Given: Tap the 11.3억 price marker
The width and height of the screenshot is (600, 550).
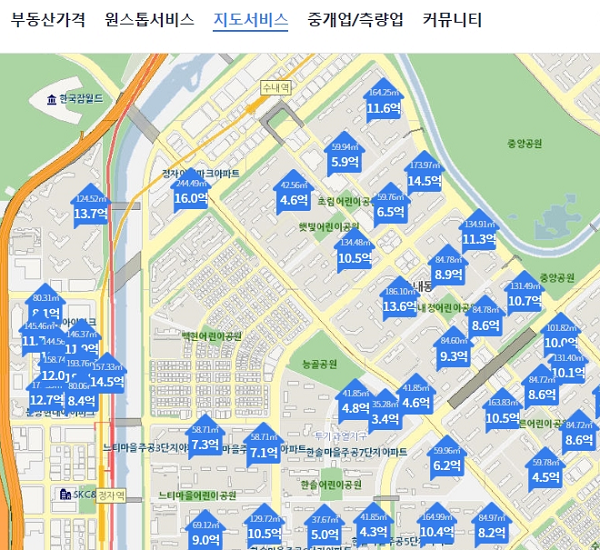Looking at the screenshot, I should point(480,238).
